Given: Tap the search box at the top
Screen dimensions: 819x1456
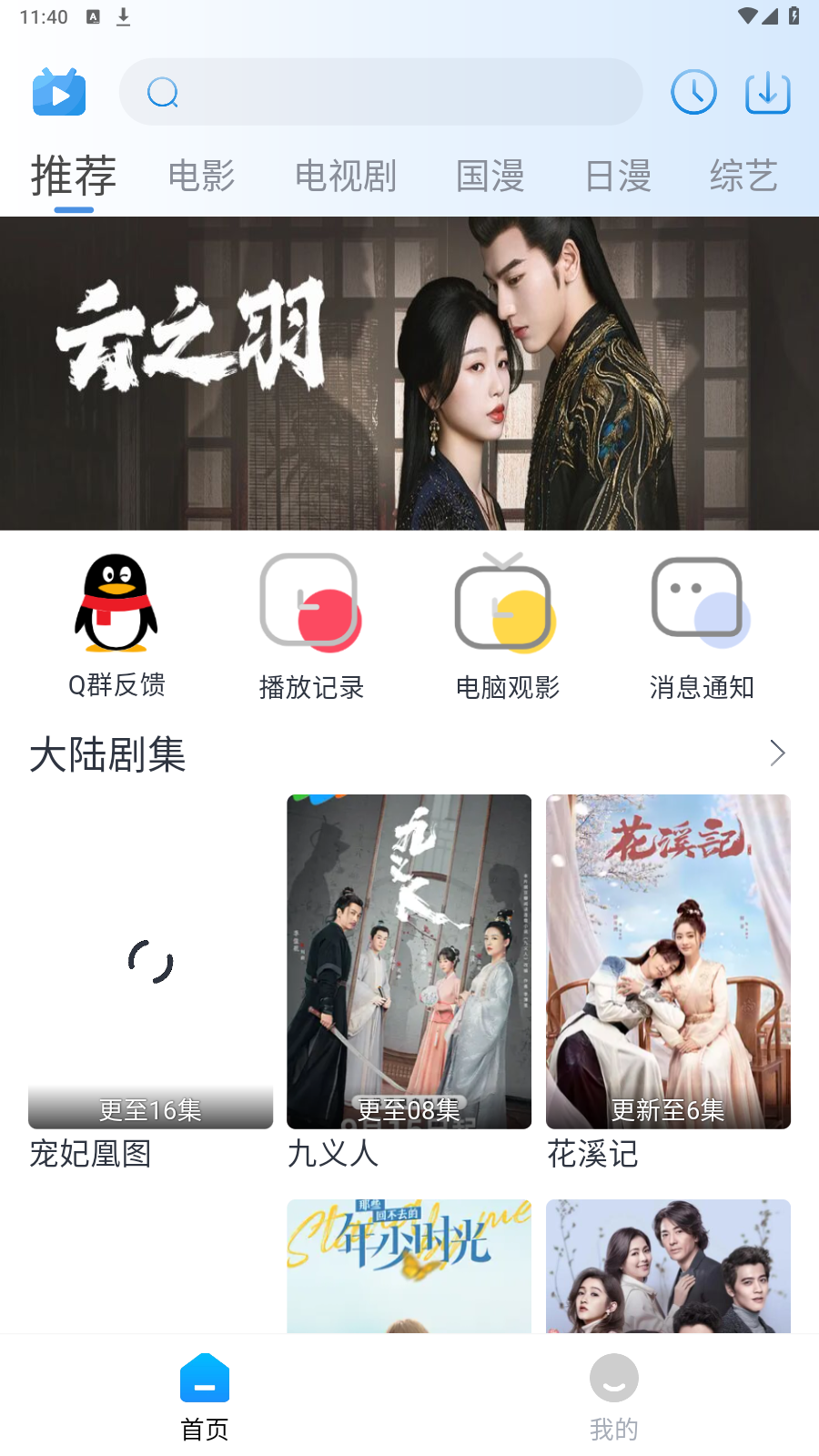Looking at the screenshot, I should coord(380,92).
